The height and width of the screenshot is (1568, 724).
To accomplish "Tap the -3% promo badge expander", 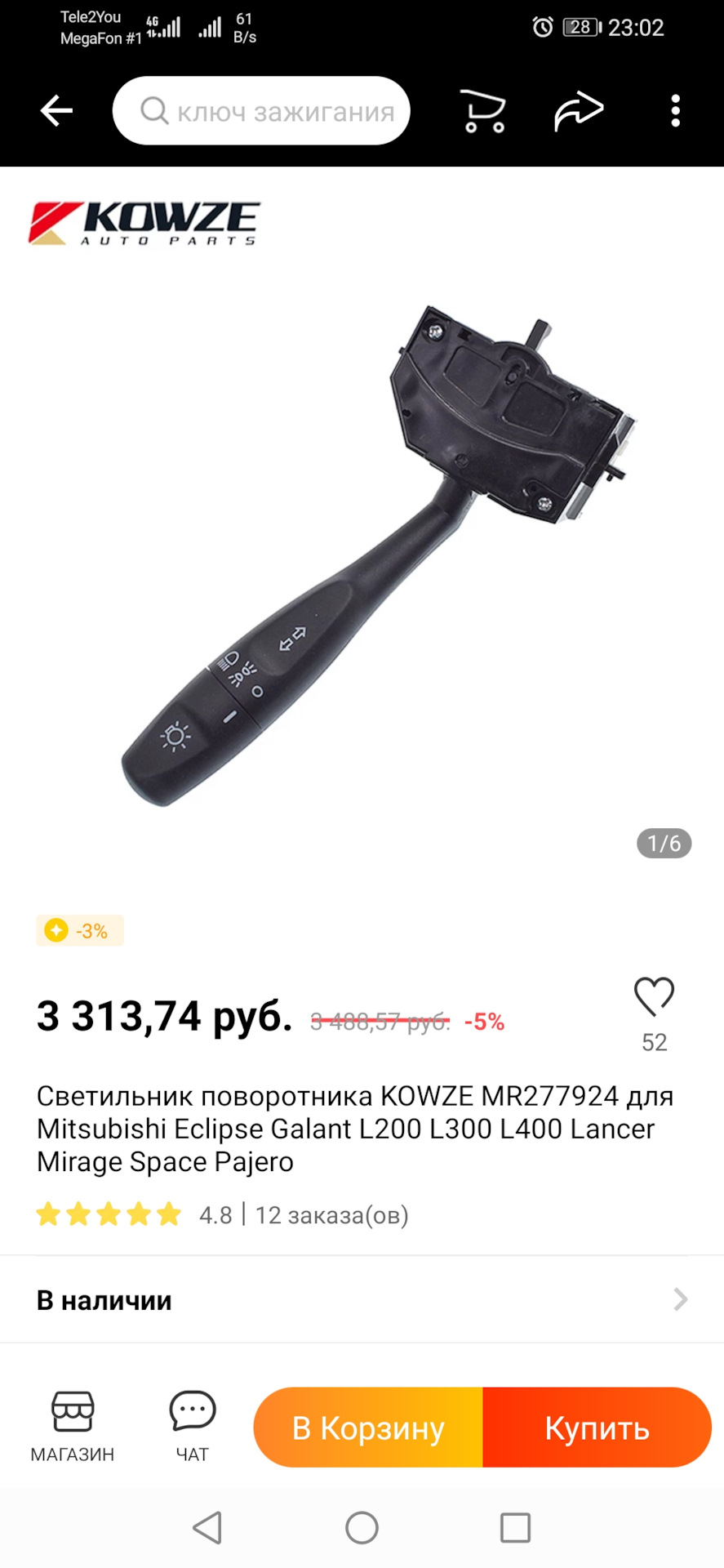I will click(x=80, y=930).
